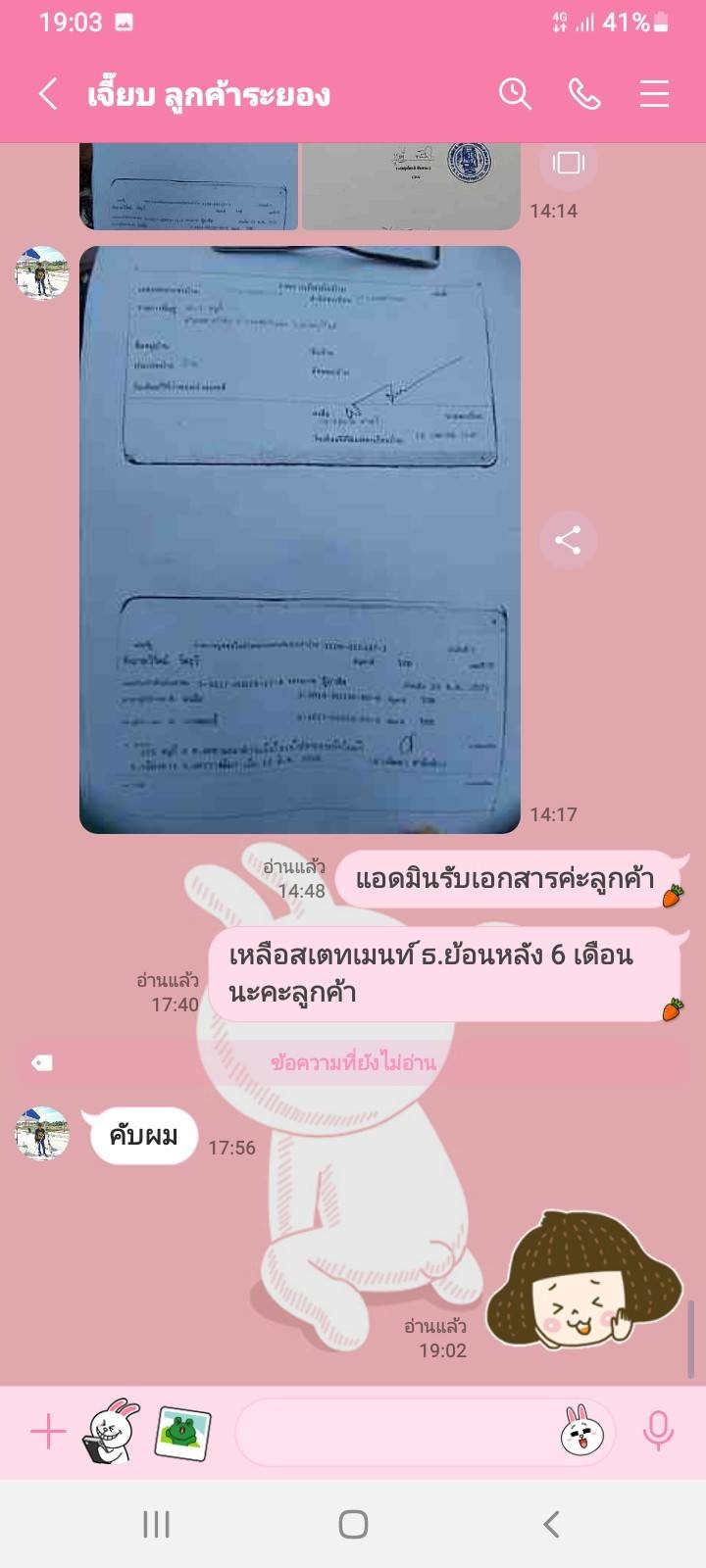Viewport: 706px width, 1568px height.
Task: Go back from the chat
Action: pos(47,94)
